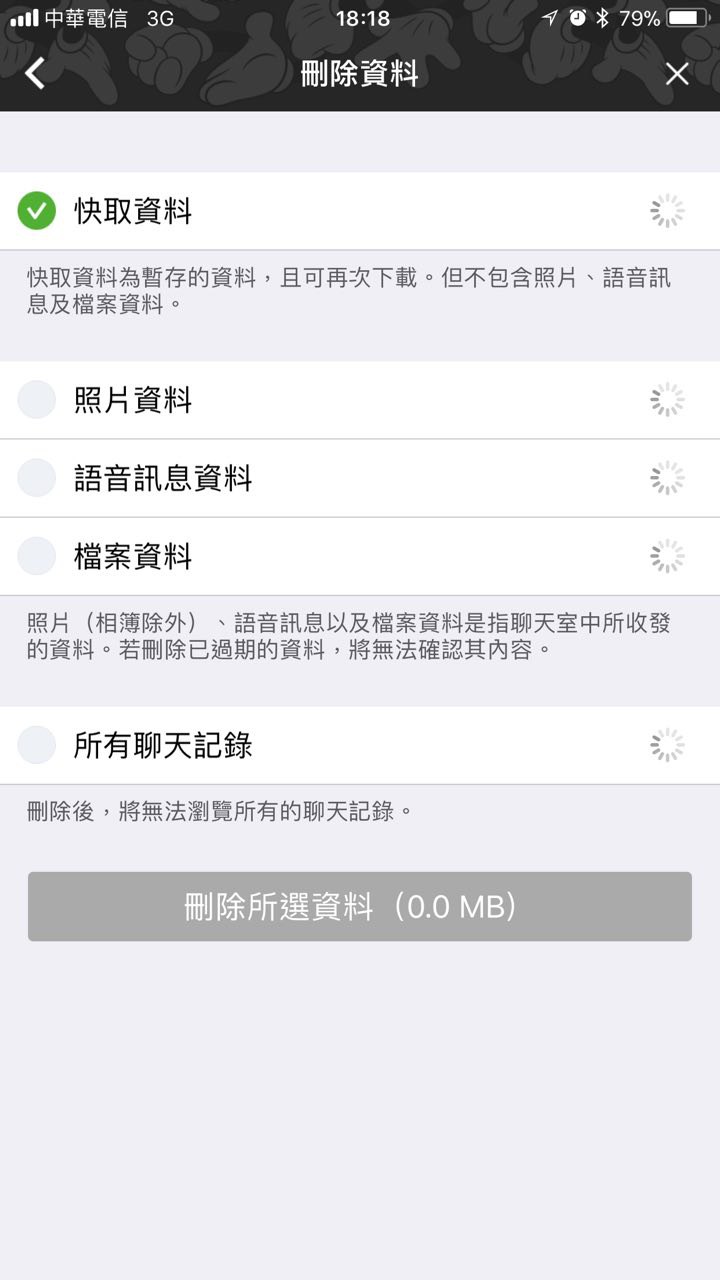Tap the 刪除所選資料 button
Viewport: 720px width, 1280px height.
[360, 906]
